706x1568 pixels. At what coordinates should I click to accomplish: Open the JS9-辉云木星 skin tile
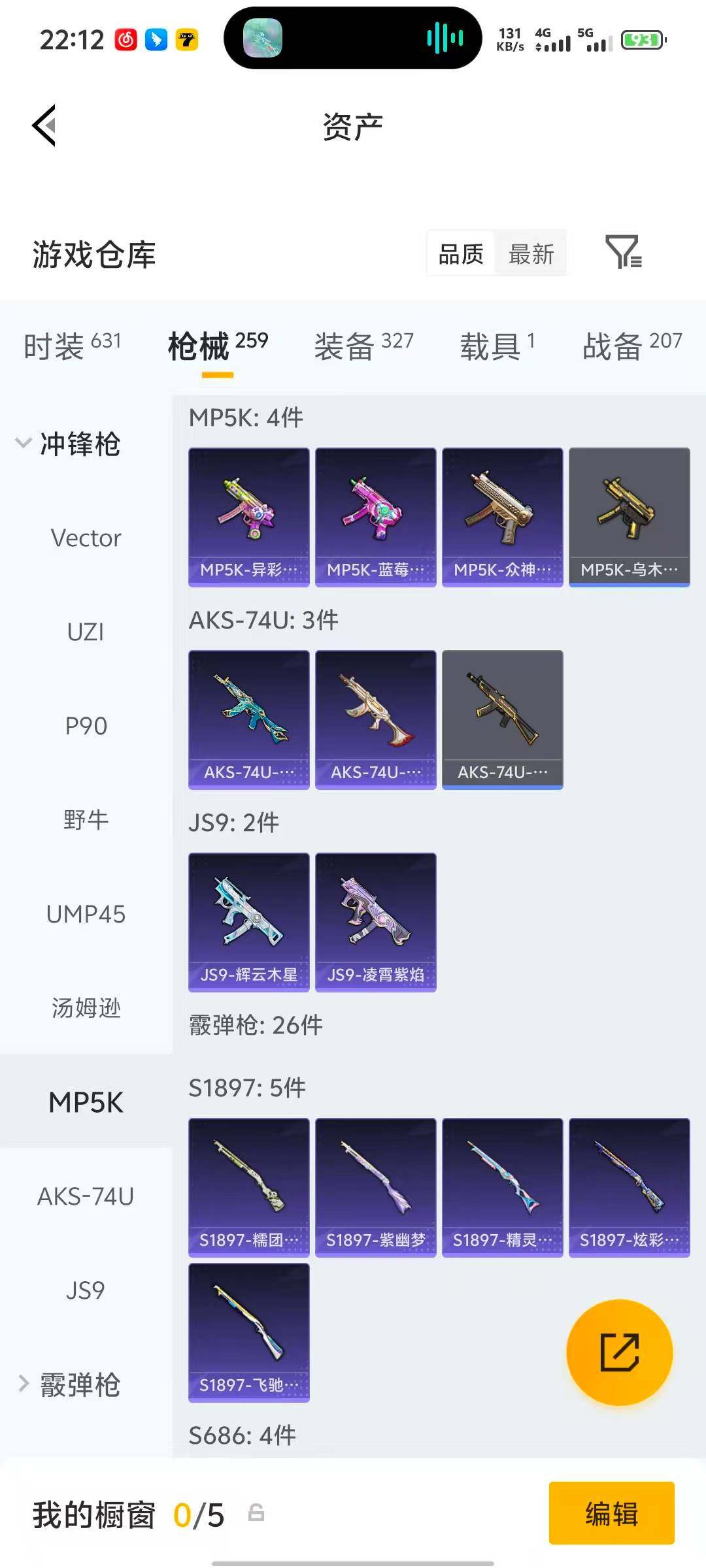point(248,922)
